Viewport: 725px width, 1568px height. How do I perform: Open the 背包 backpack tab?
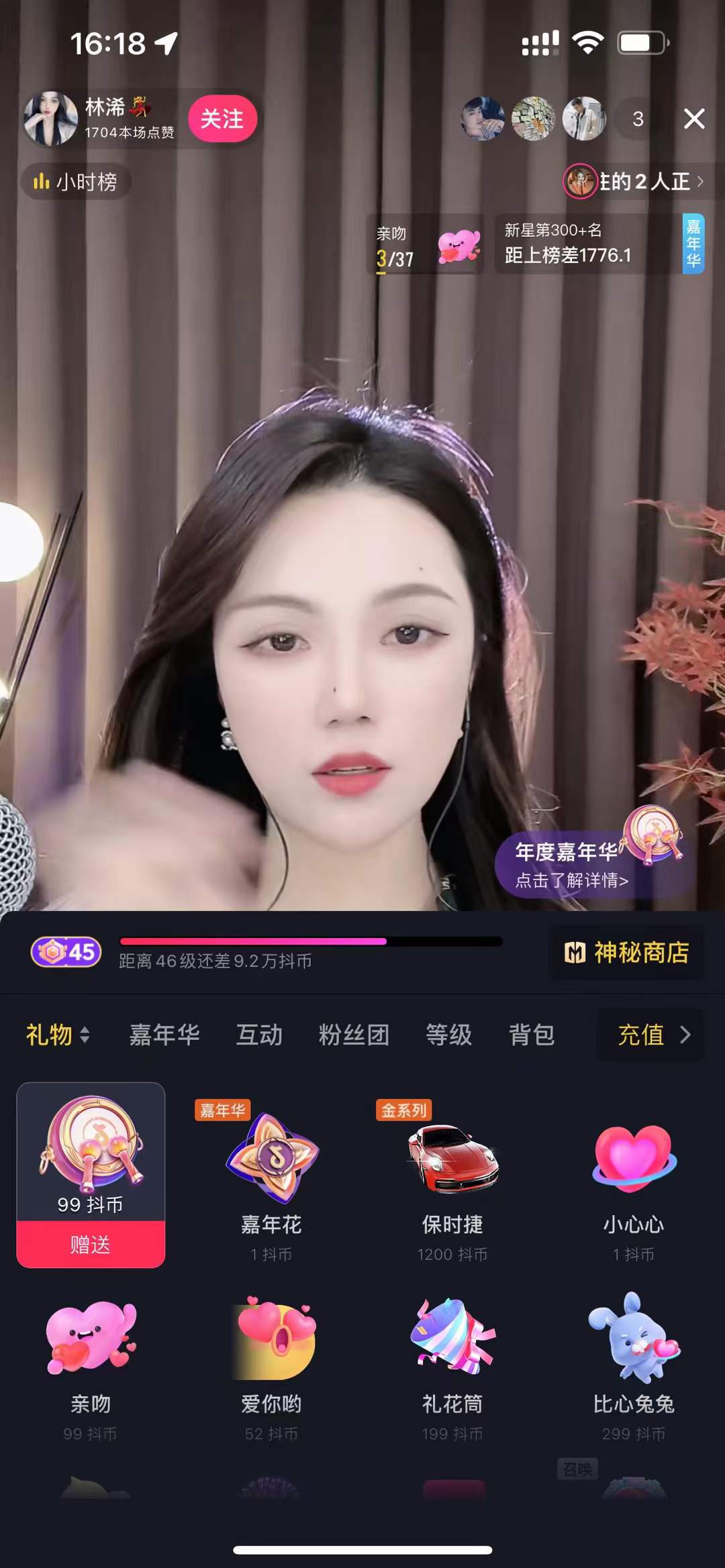tap(532, 1035)
